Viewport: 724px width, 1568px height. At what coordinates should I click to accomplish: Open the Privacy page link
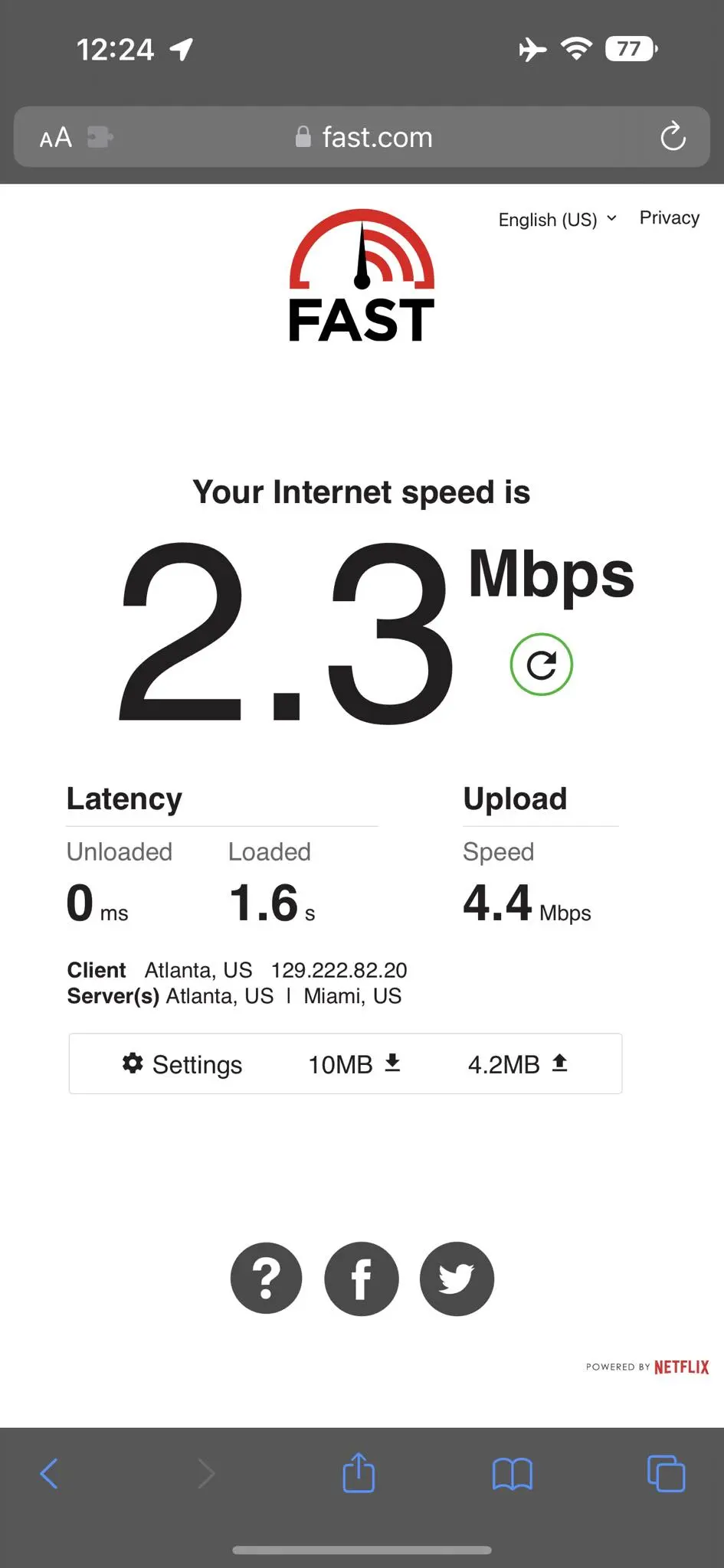click(x=668, y=217)
